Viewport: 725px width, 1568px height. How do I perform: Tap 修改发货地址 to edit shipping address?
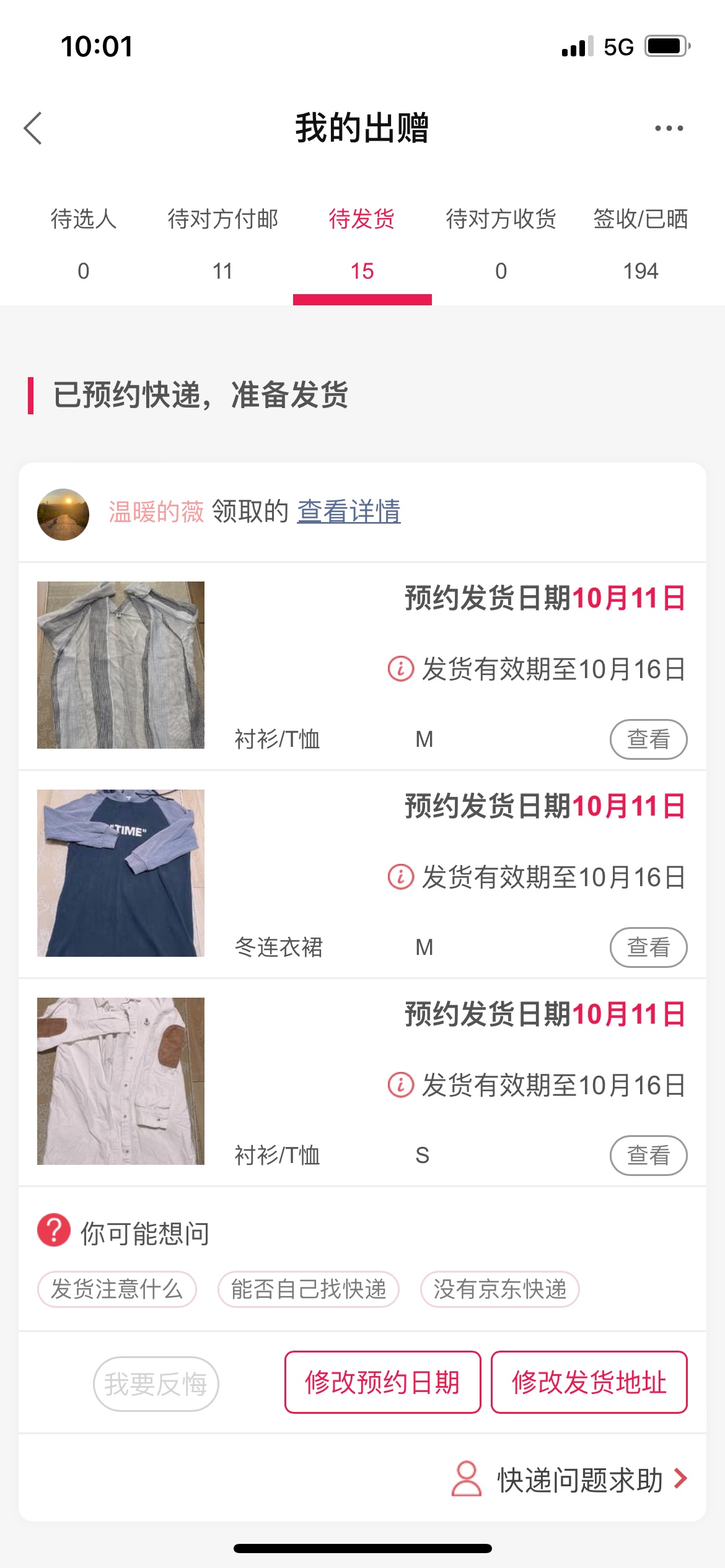coord(589,1382)
